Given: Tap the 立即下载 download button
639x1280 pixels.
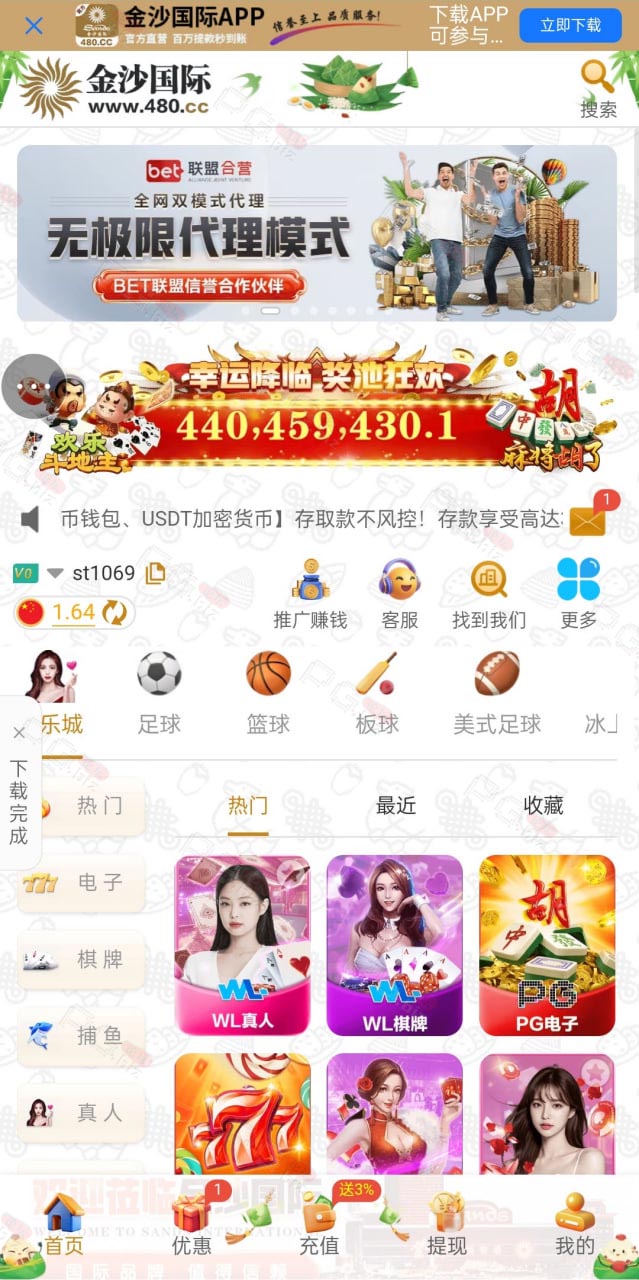Looking at the screenshot, I should [x=570, y=25].
